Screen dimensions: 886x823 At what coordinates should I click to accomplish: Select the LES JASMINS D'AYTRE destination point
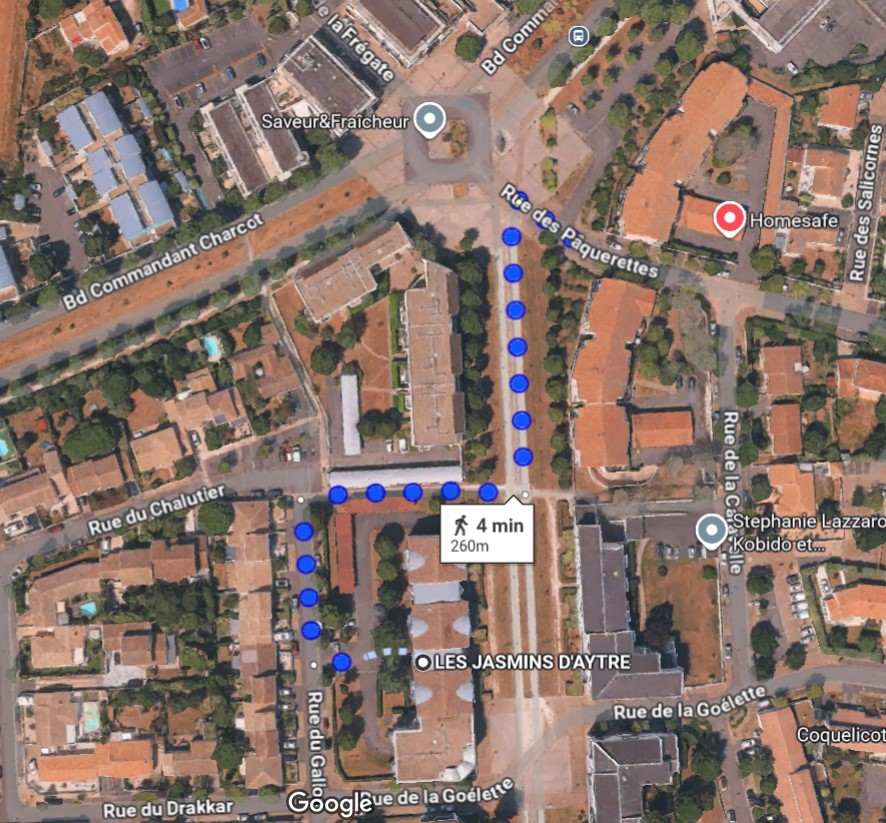[424, 662]
